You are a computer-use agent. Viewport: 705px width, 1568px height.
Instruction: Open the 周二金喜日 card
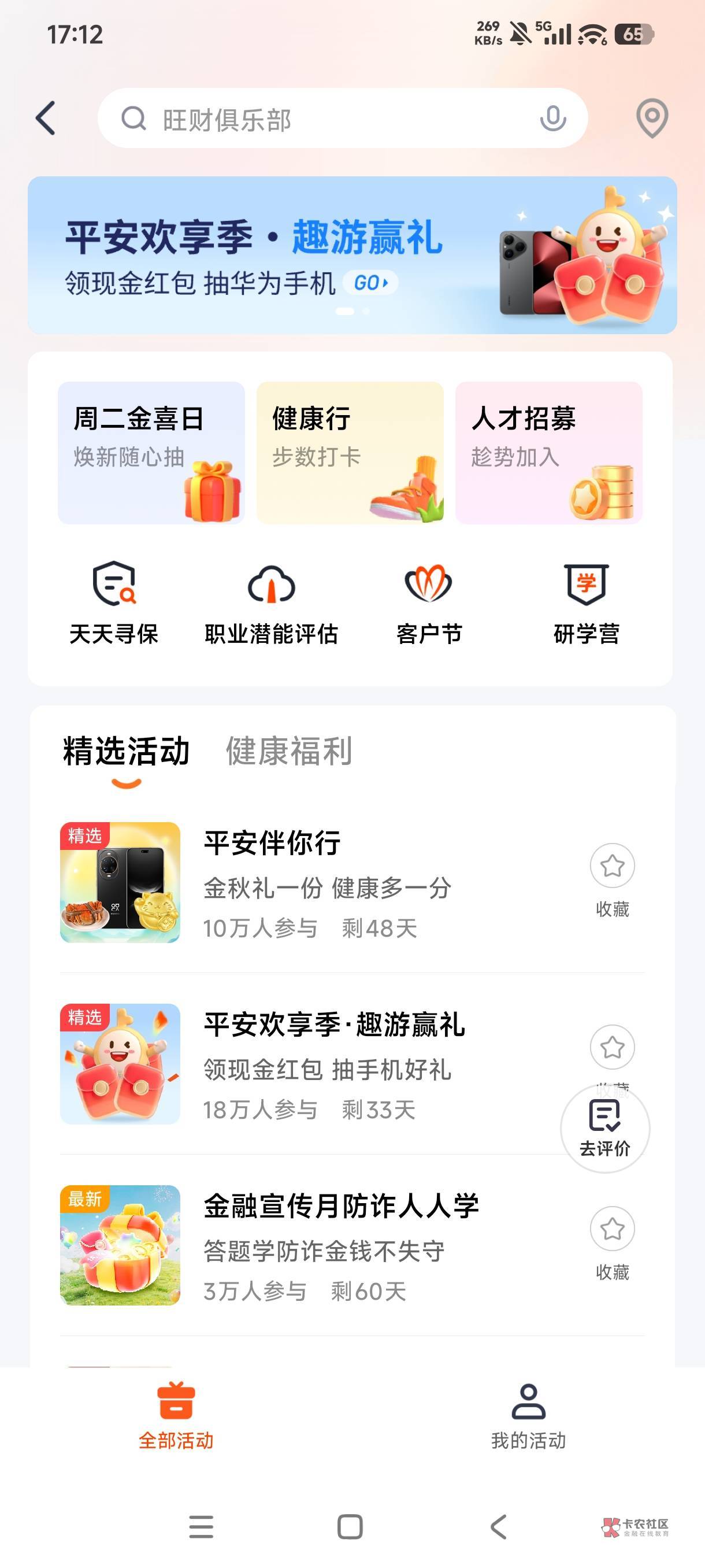[151, 453]
